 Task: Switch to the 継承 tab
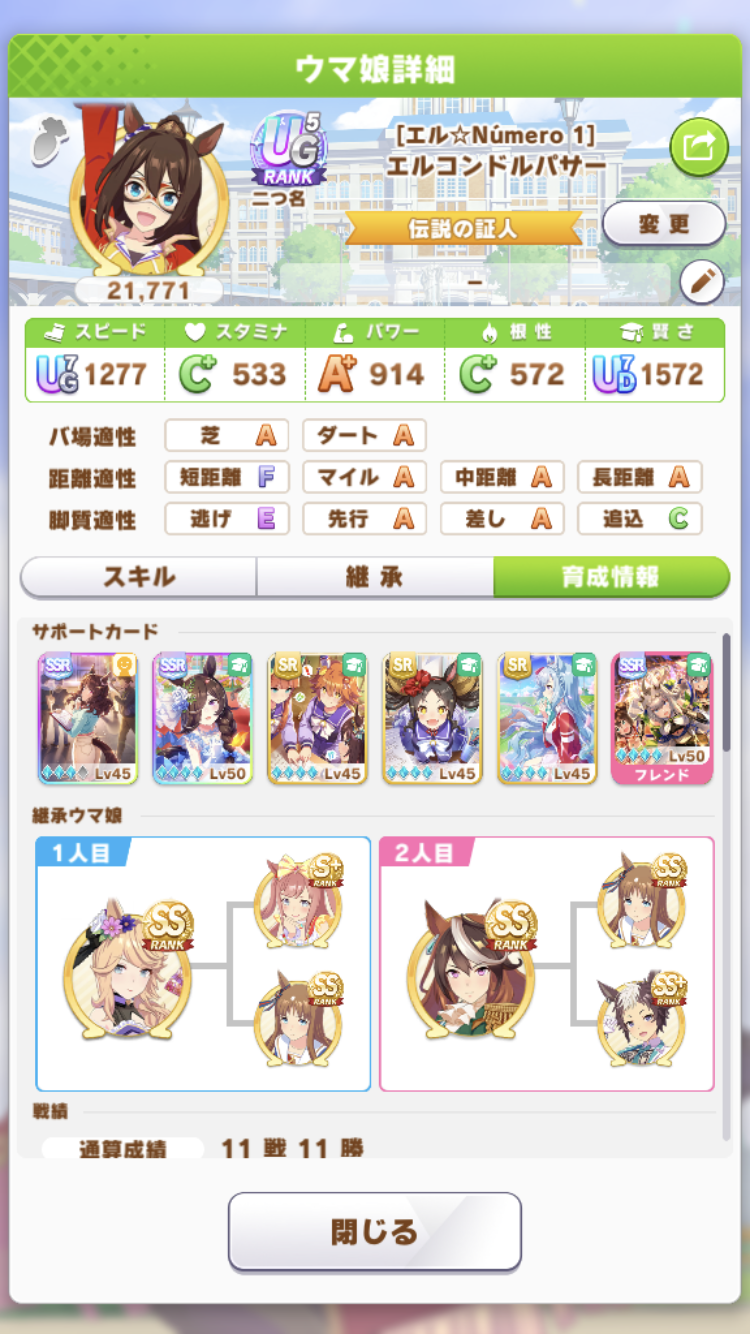[374, 577]
